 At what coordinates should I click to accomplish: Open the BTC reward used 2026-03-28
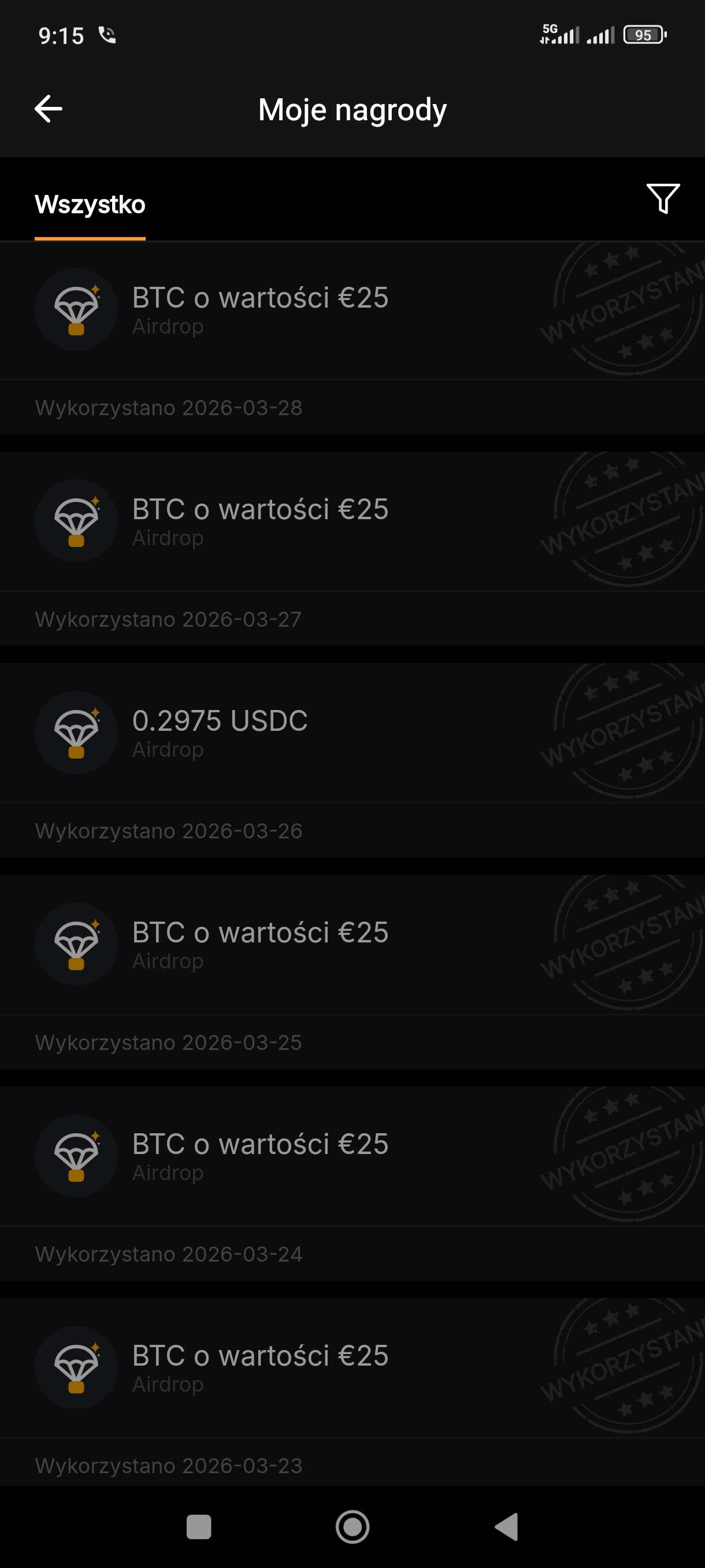point(261,309)
